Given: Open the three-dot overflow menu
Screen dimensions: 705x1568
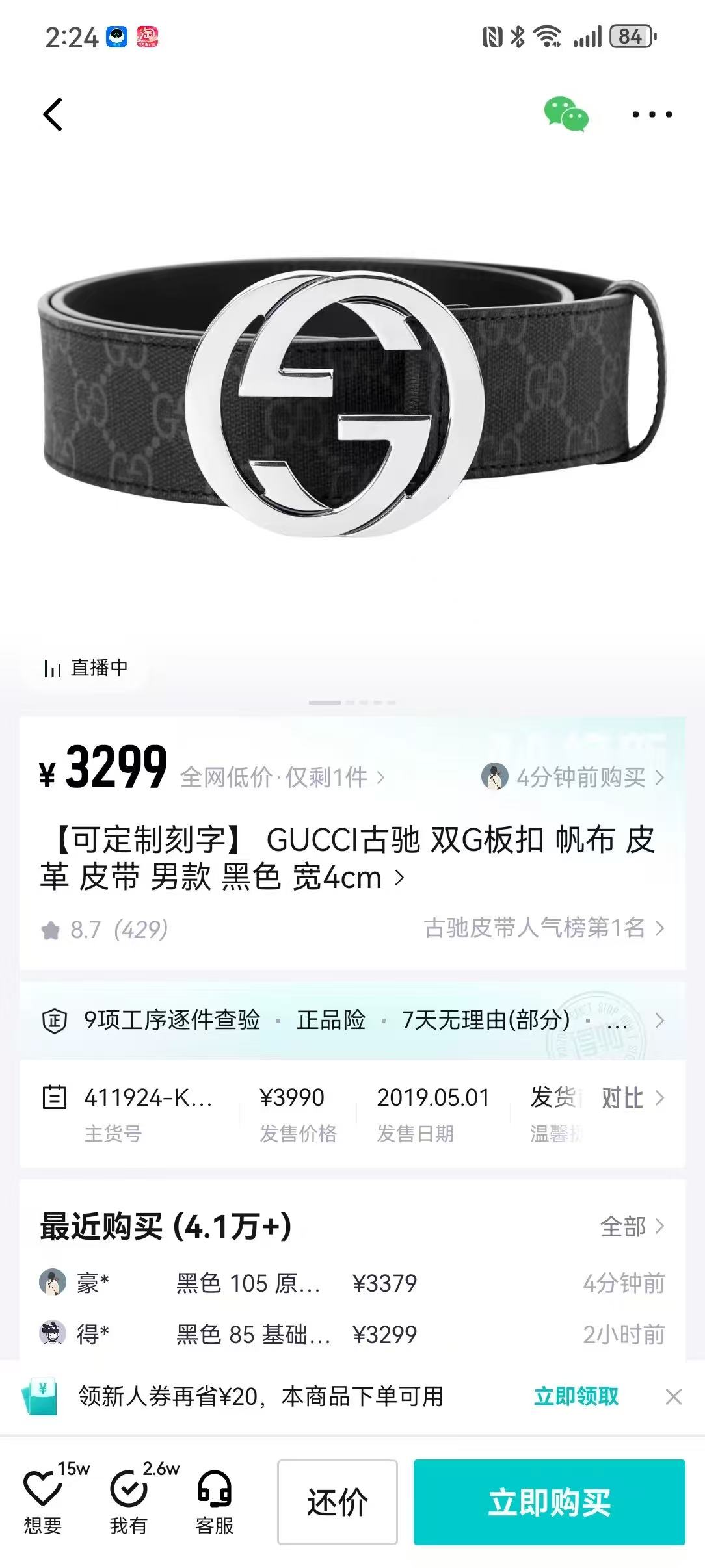Looking at the screenshot, I should (x=652, y=114).
